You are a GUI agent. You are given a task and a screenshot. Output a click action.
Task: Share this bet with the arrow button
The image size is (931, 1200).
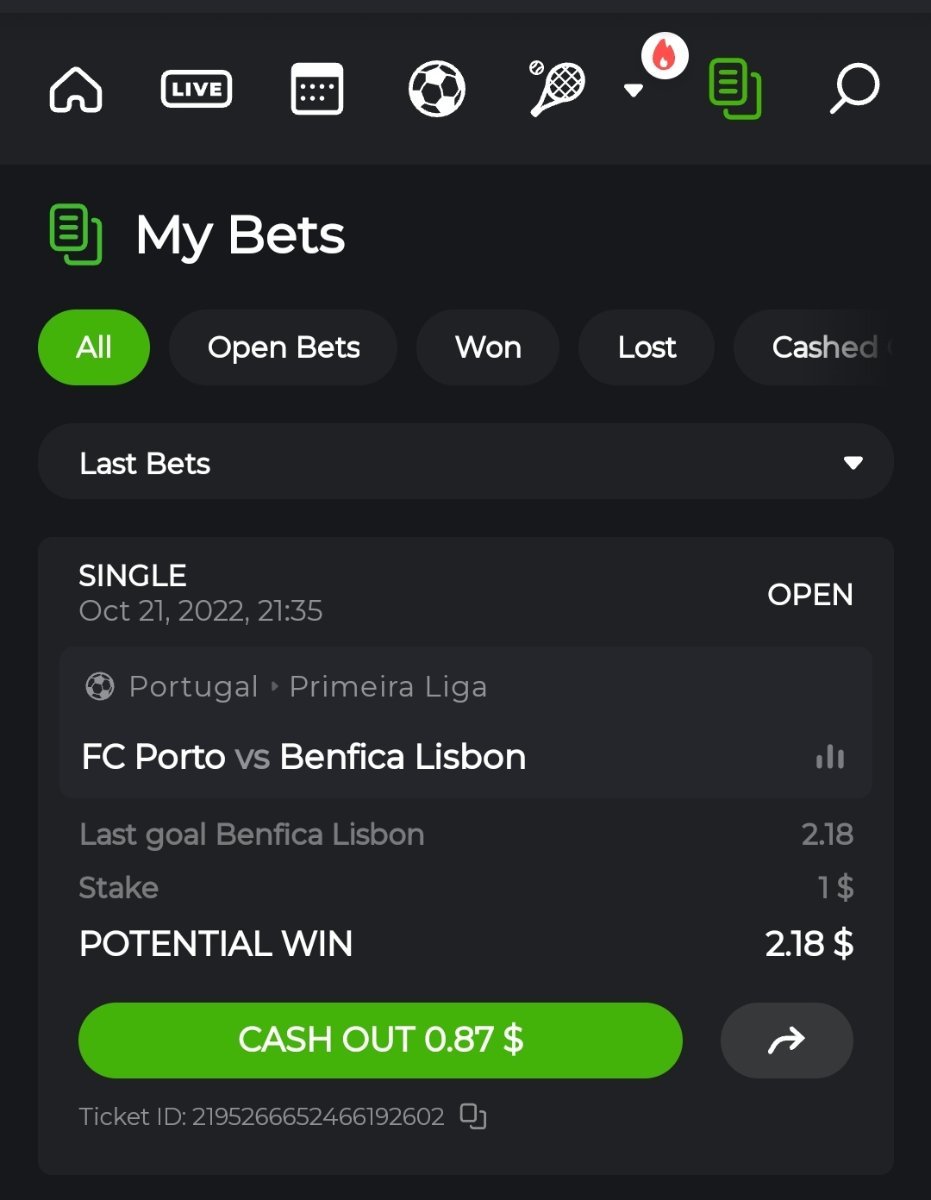pos(787,1040)
